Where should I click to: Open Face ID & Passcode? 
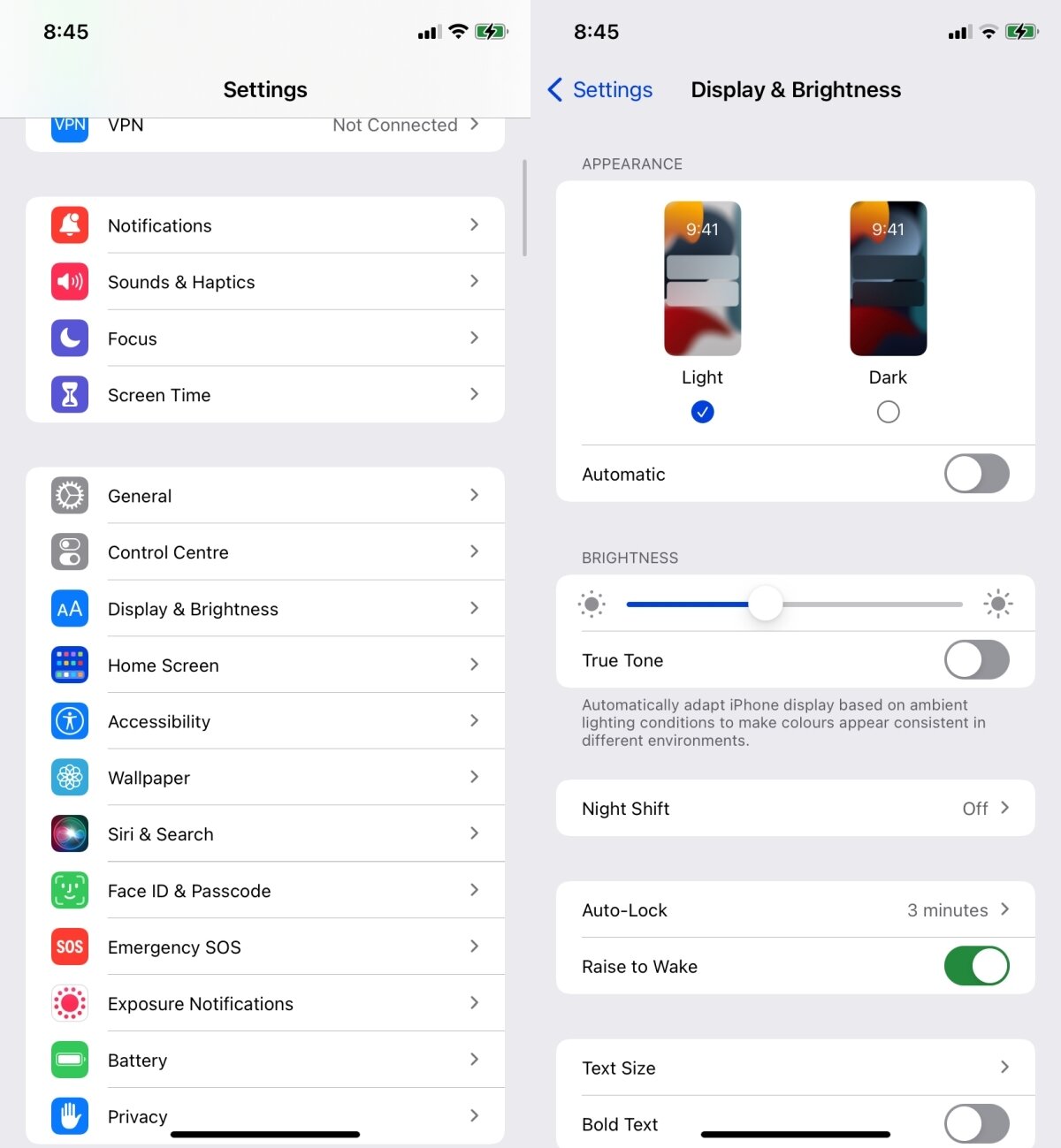point(265,891)
